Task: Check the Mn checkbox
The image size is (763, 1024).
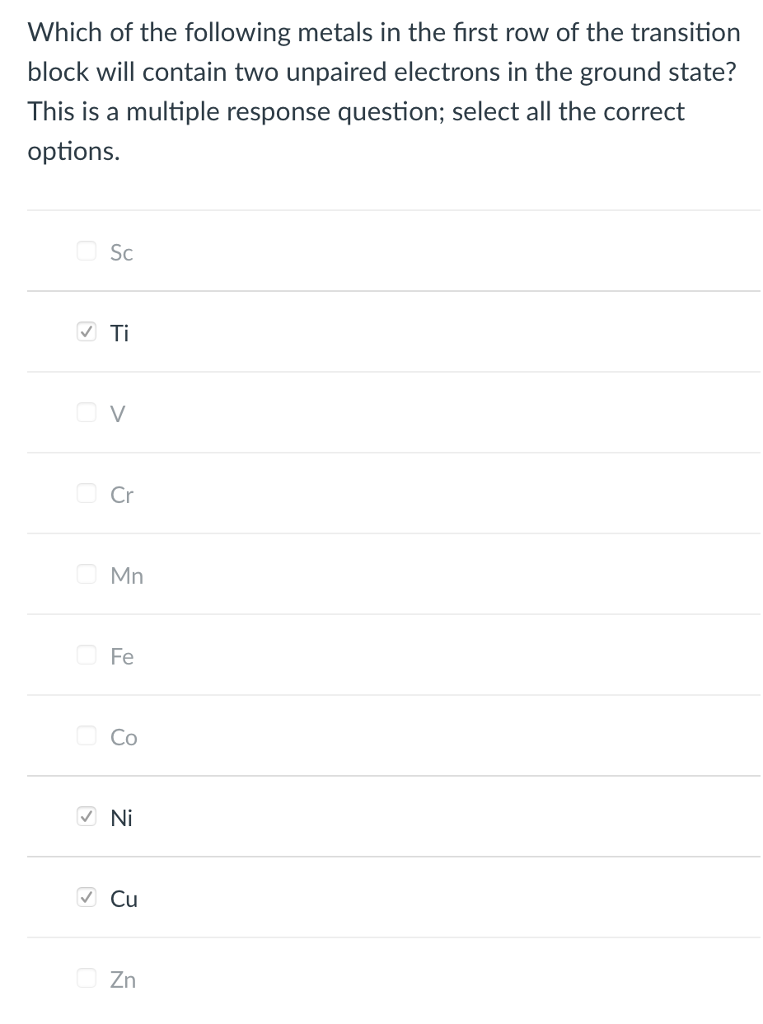Action: tap(88, 575)
